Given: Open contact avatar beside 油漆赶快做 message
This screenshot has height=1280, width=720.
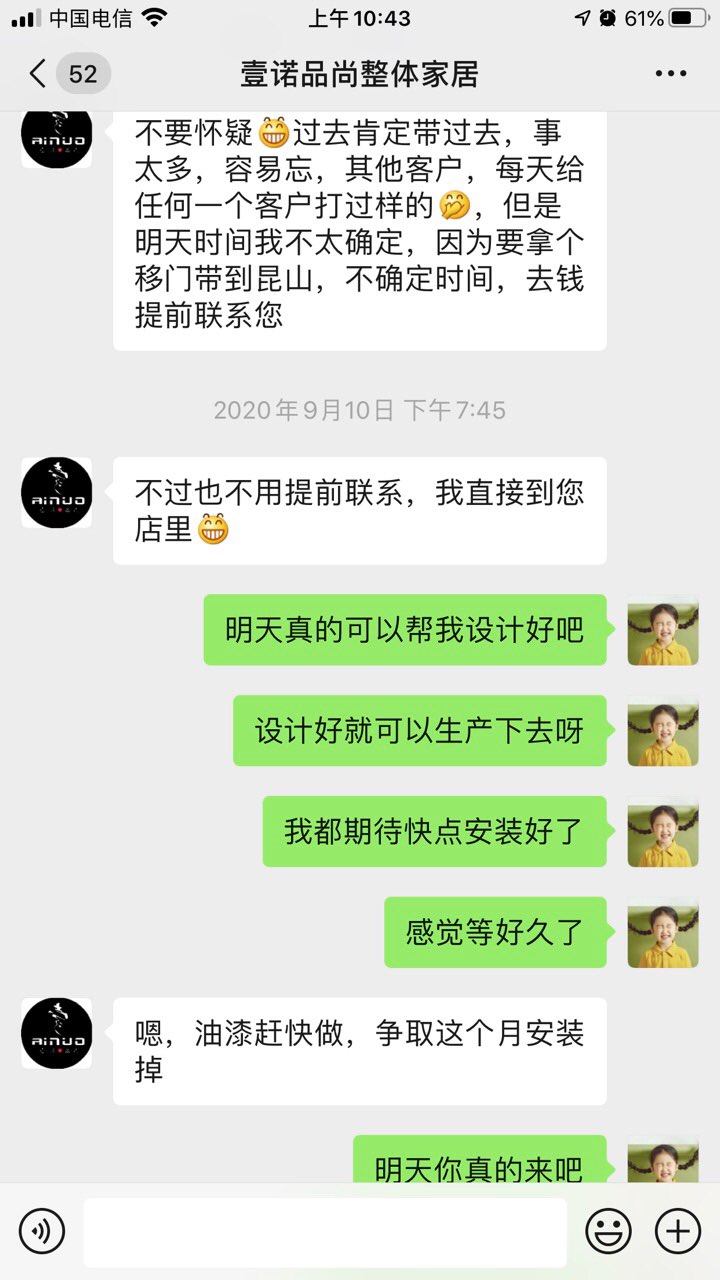Looking at the screenshot, I should point(56,1033).
